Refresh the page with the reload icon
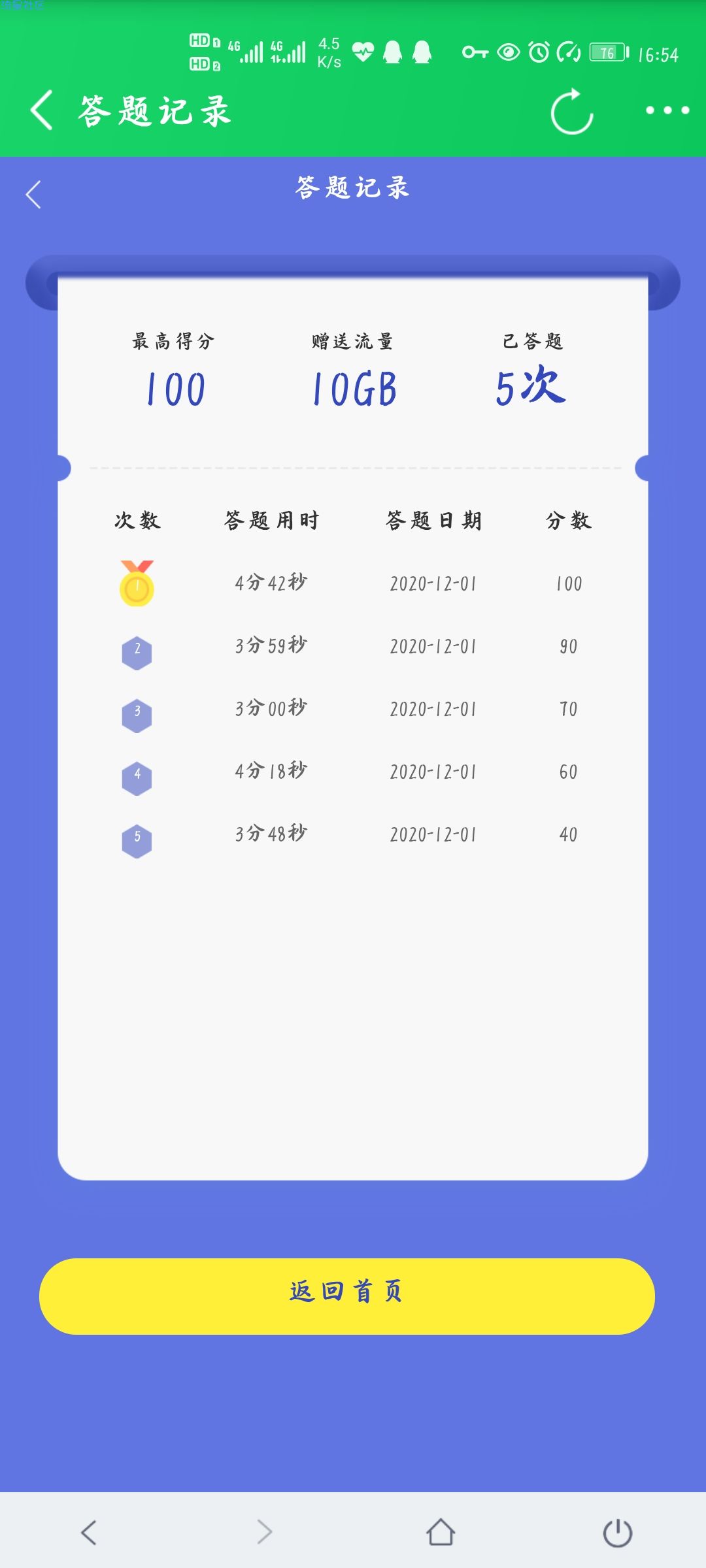This screenshot has width=706, height=1568. click(572, 112)
